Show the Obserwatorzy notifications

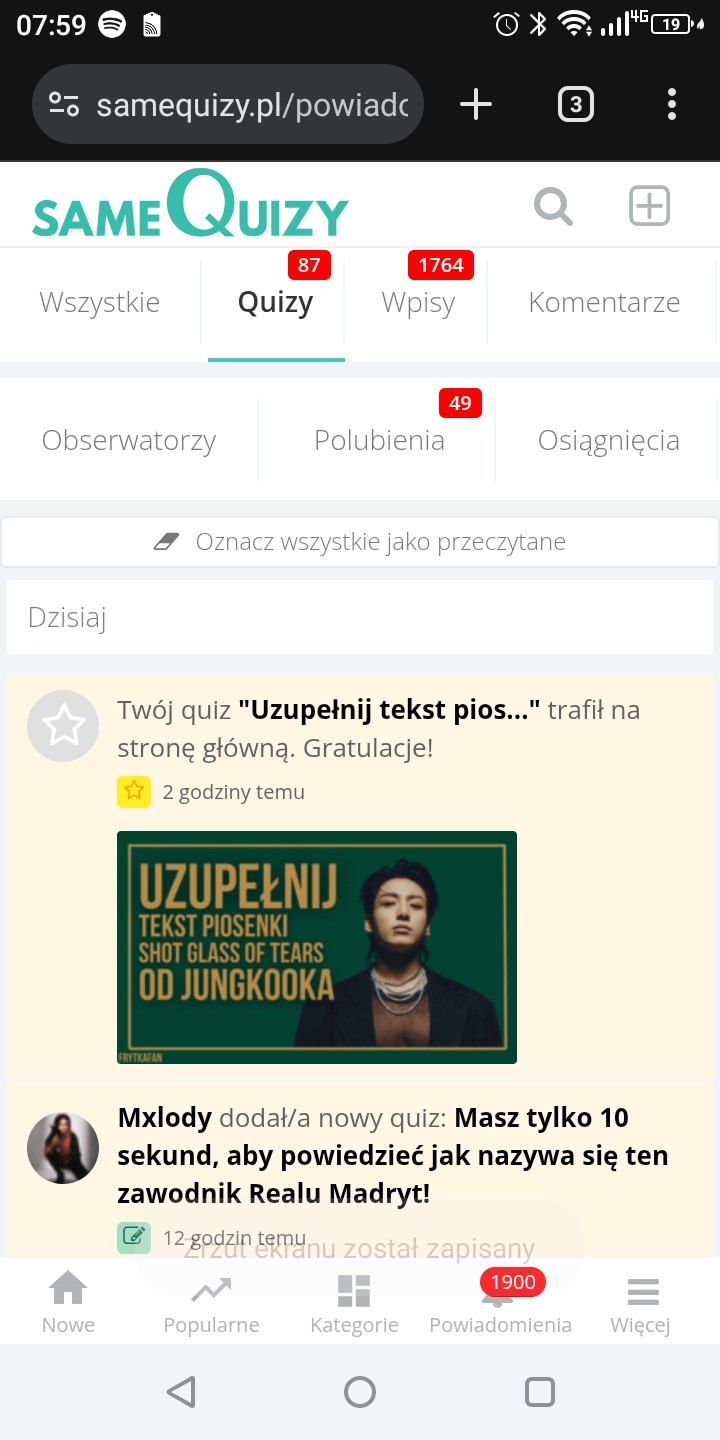[x=129, y=440]
